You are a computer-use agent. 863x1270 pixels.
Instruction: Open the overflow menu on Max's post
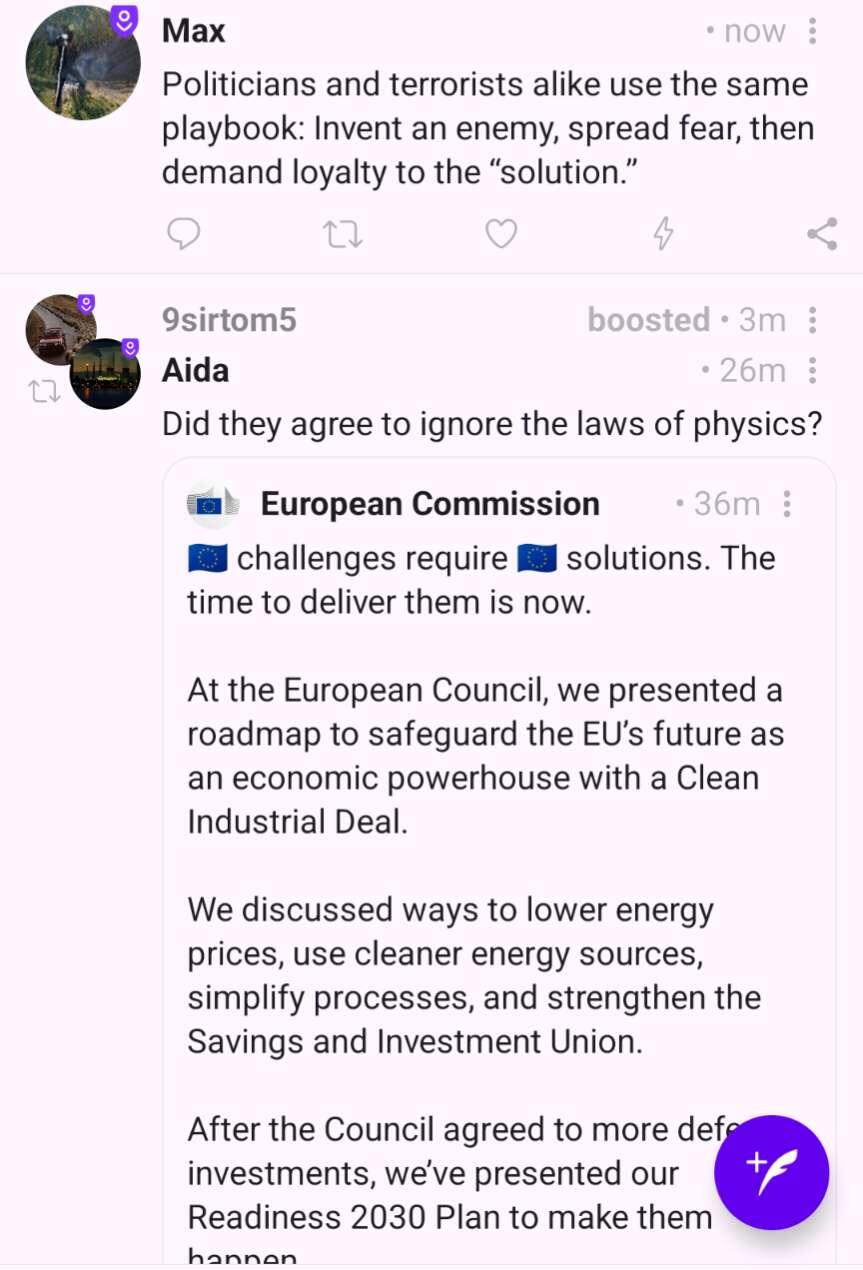pyautogui.click(x=813, y=32)
